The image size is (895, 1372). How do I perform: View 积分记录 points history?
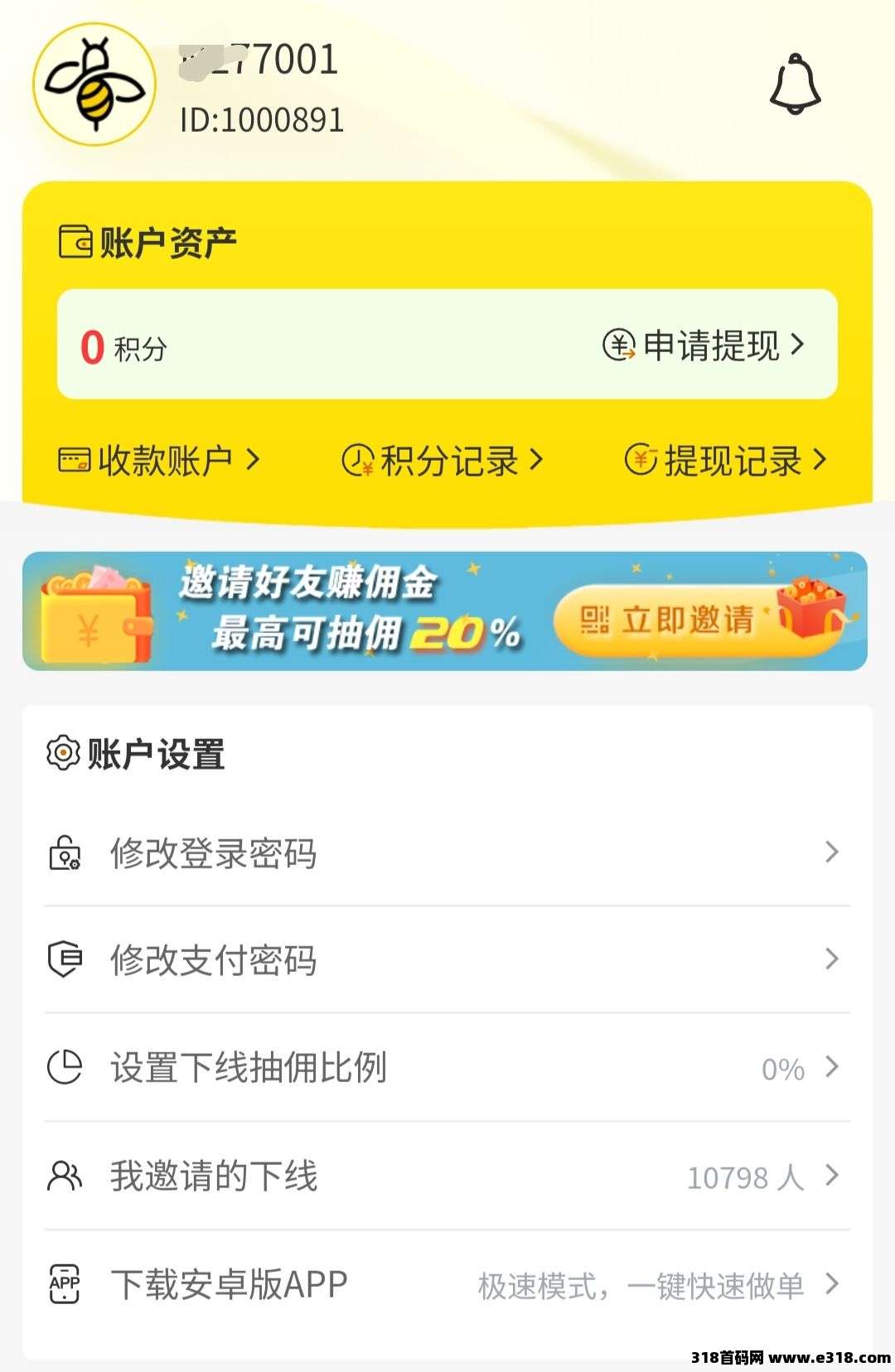click(443, 460)
